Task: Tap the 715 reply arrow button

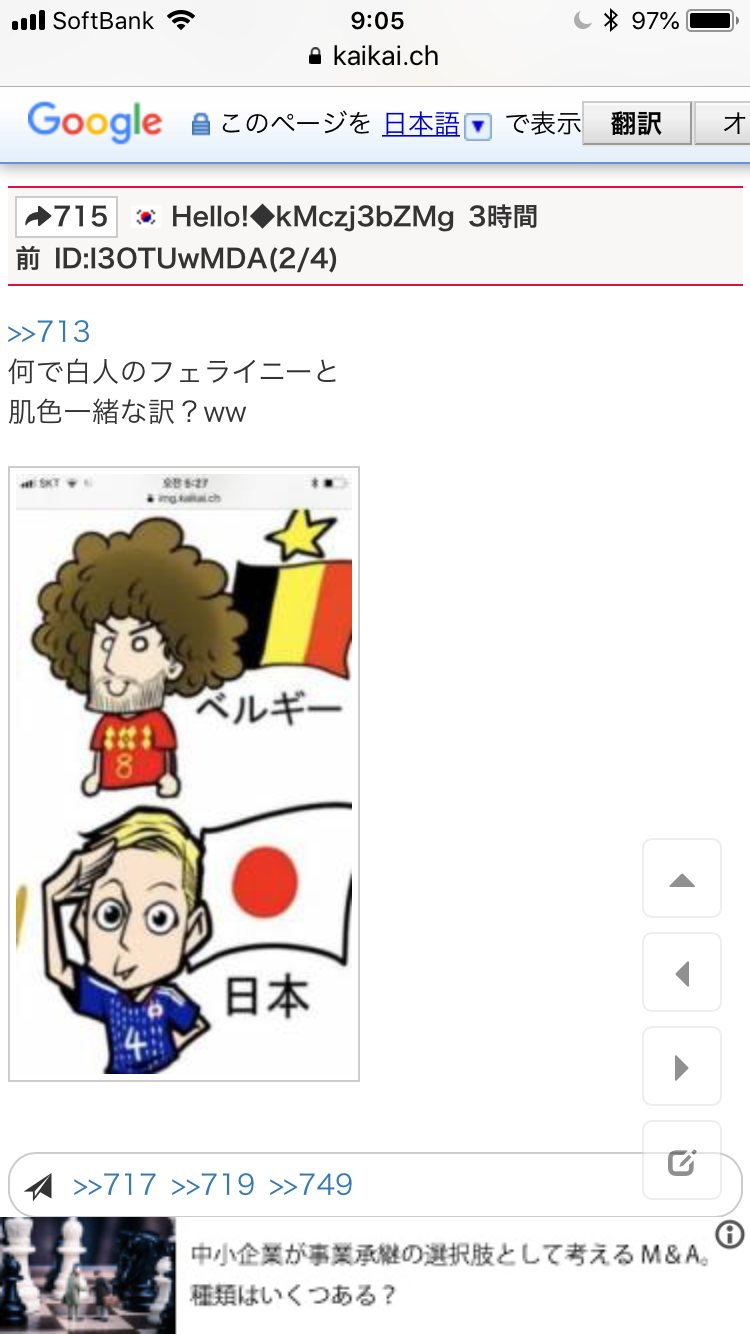Action: pyautogui.click(x=67, y=217)
